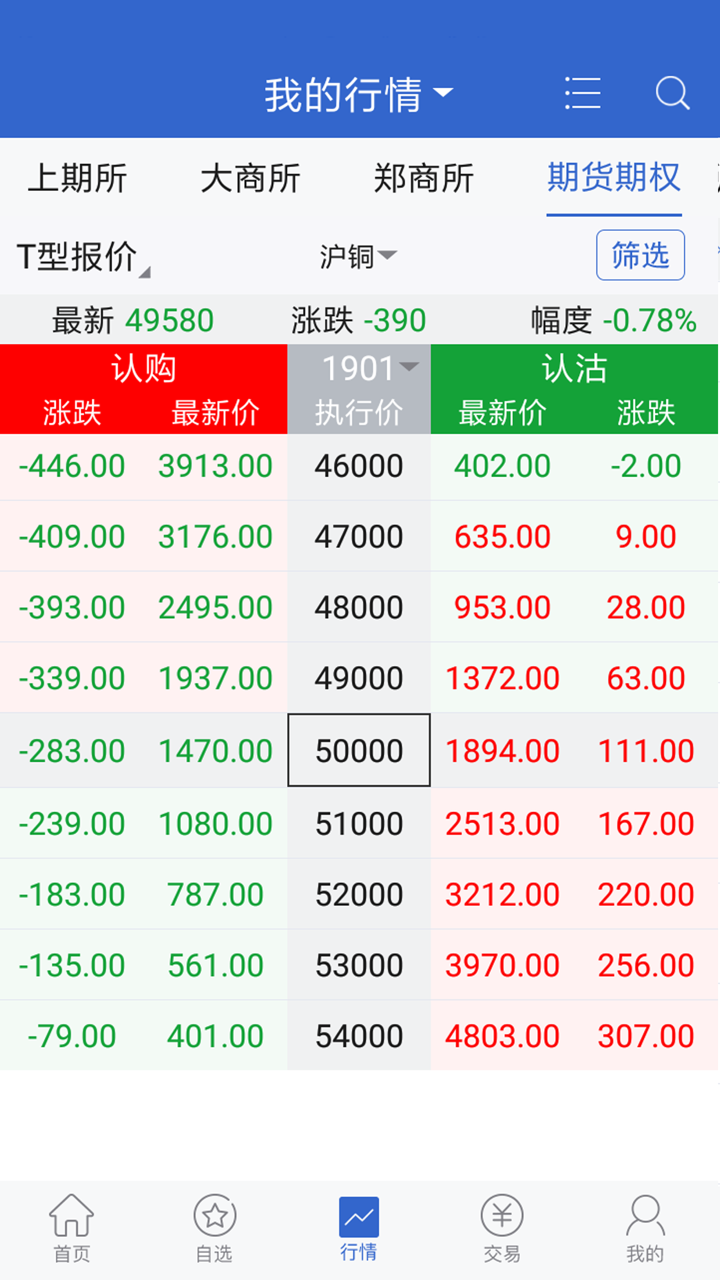This screenshot has height=1280, width=720.
Task: Open the 46000 strike price row
Action: pyautogui.click(x=359, y=466)
